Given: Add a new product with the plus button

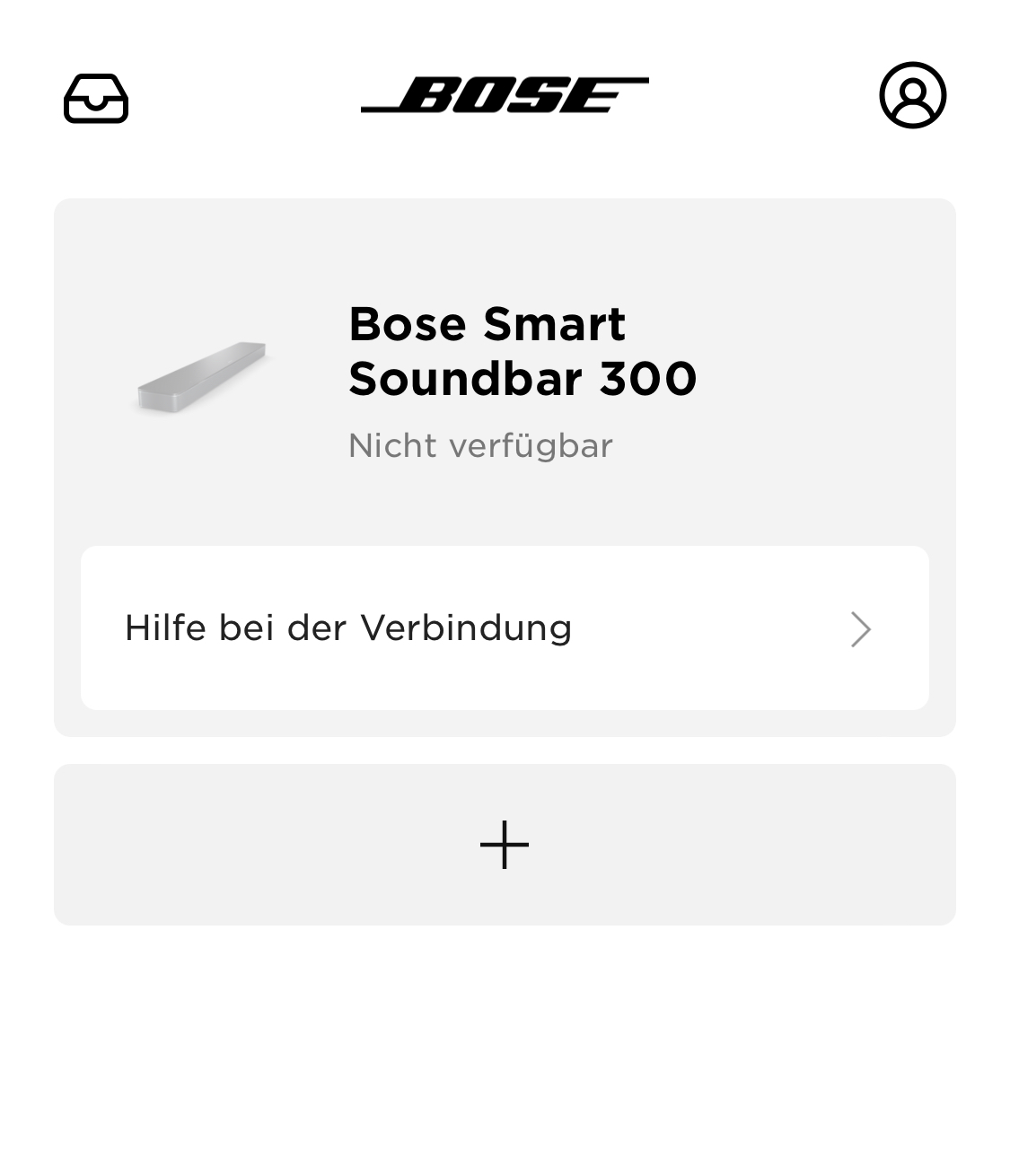Looking at the screenshot, I should click(x=504, y=845).
